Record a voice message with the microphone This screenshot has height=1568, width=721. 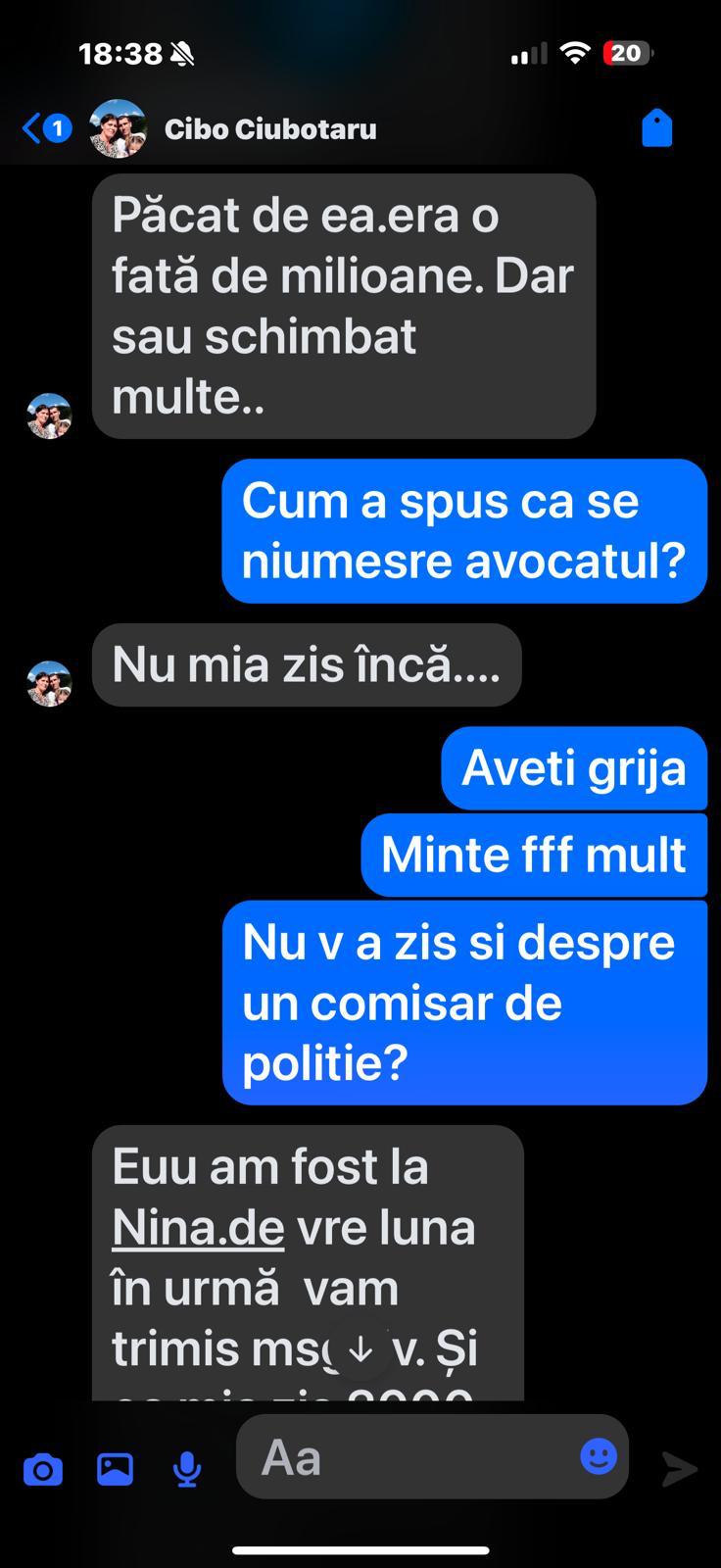click(186, 1468)
